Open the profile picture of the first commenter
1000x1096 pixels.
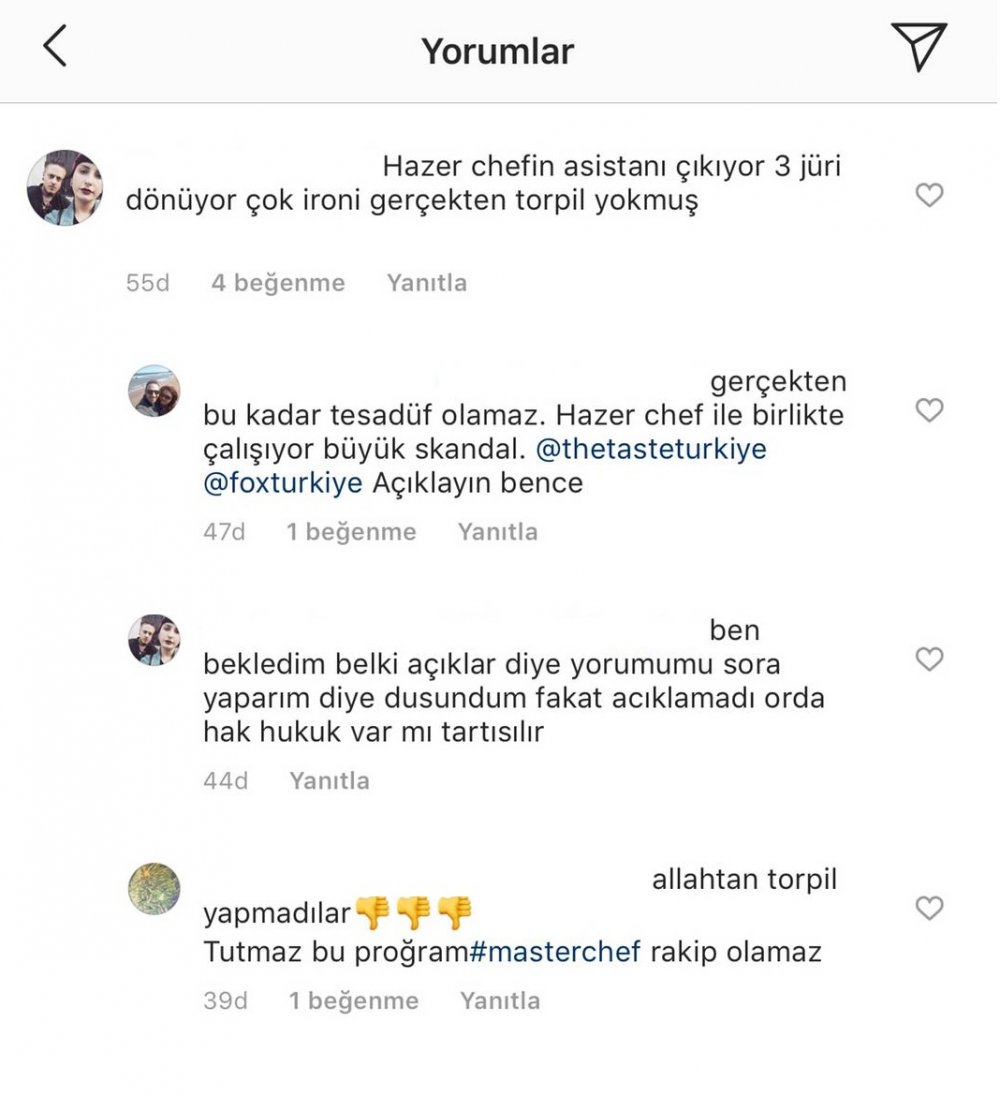(x=64, y=186)
